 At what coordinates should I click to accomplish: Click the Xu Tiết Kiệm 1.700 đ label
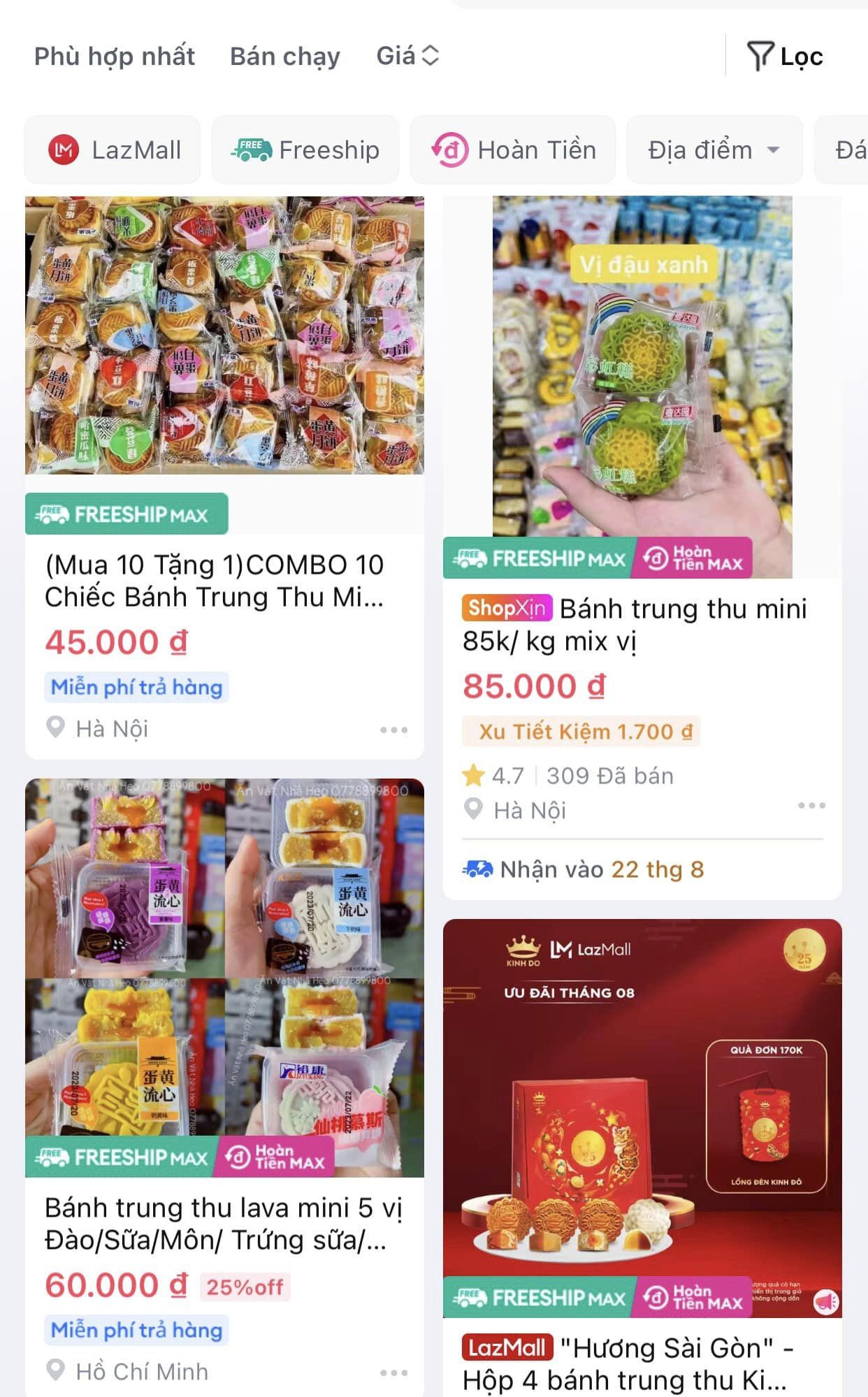[x=581, y=732]
